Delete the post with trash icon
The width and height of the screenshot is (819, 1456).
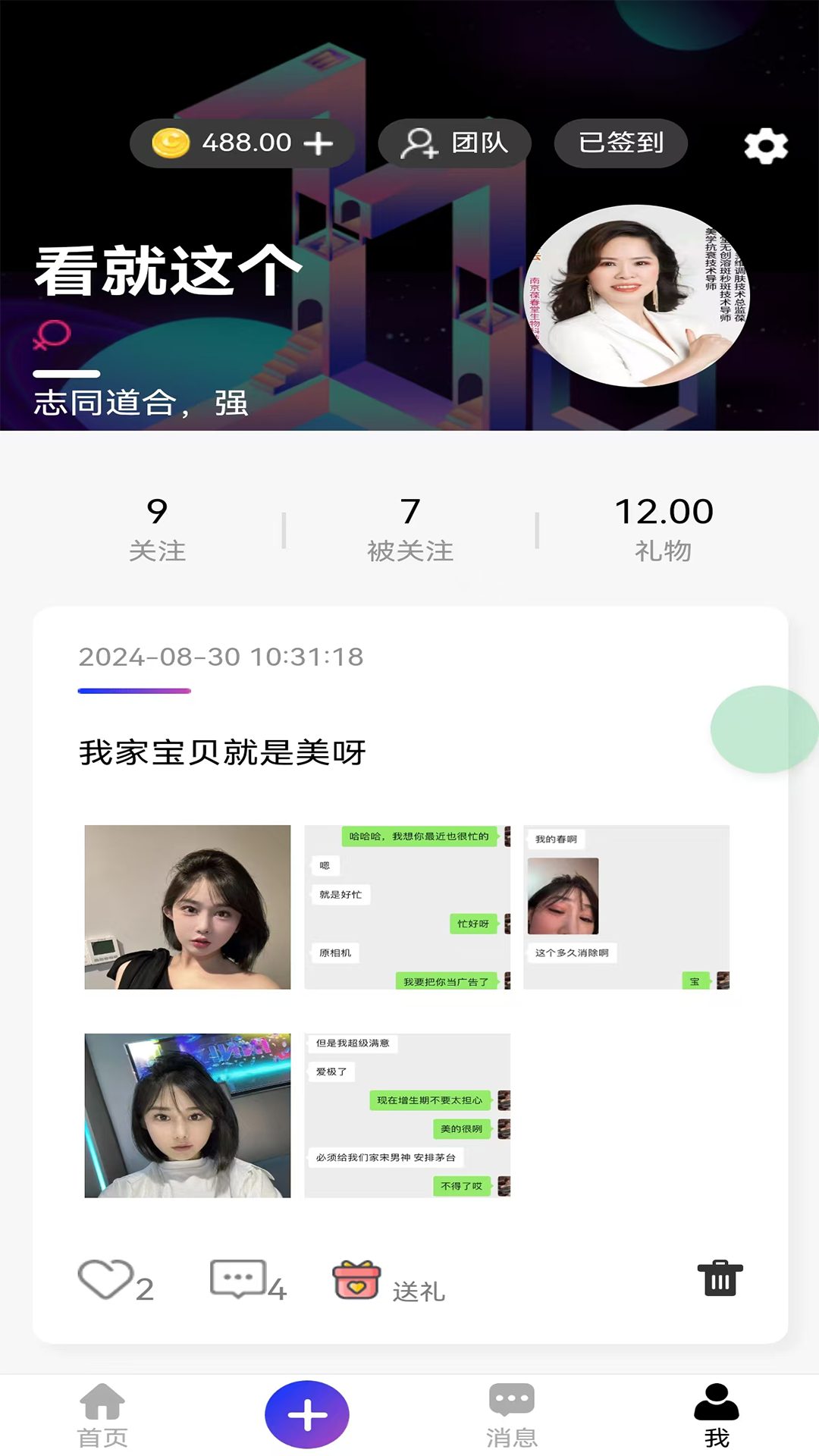click(x=720, y=1279)
